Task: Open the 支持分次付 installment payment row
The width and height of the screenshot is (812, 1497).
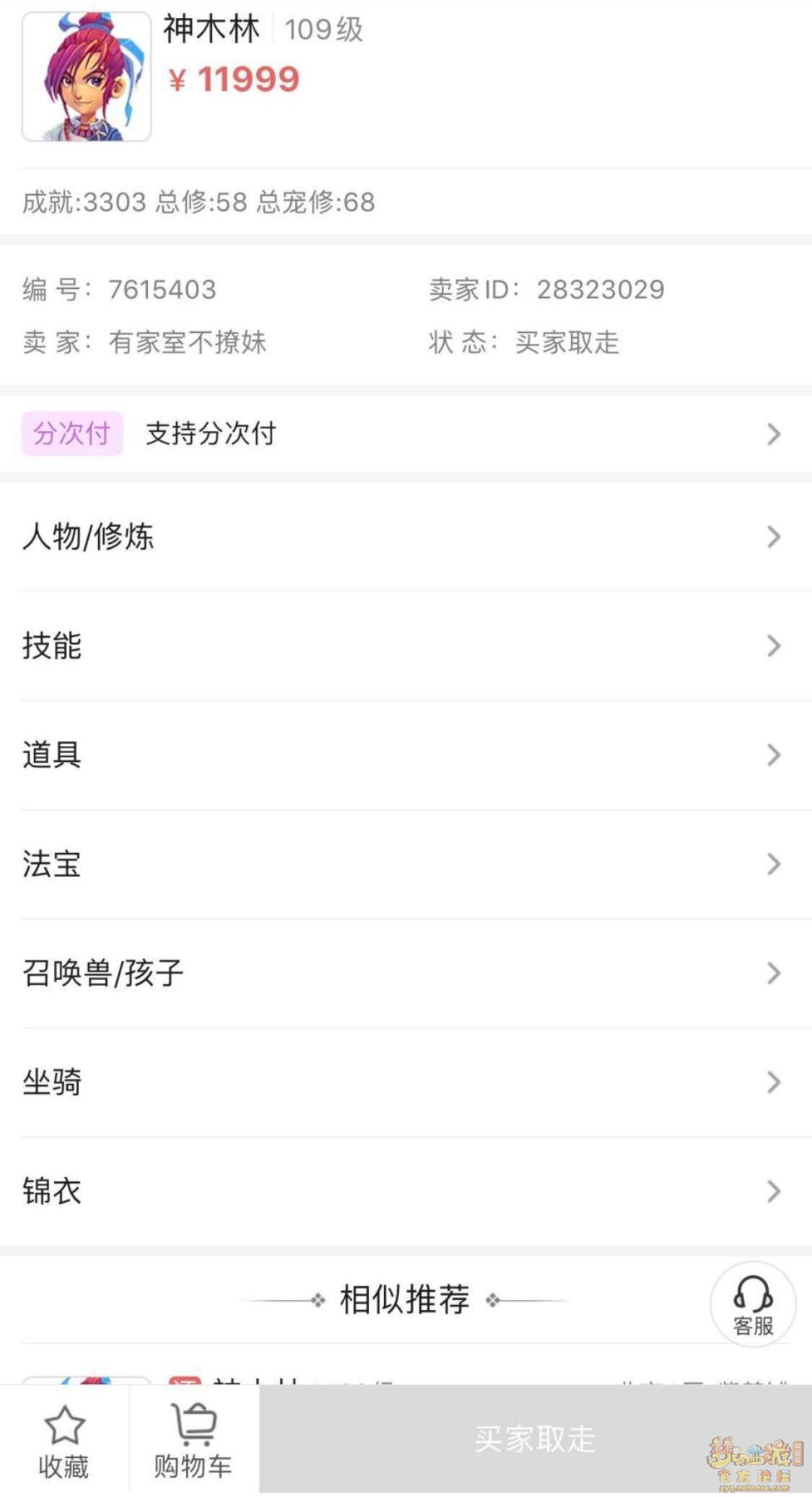Action: pos(404,433)
